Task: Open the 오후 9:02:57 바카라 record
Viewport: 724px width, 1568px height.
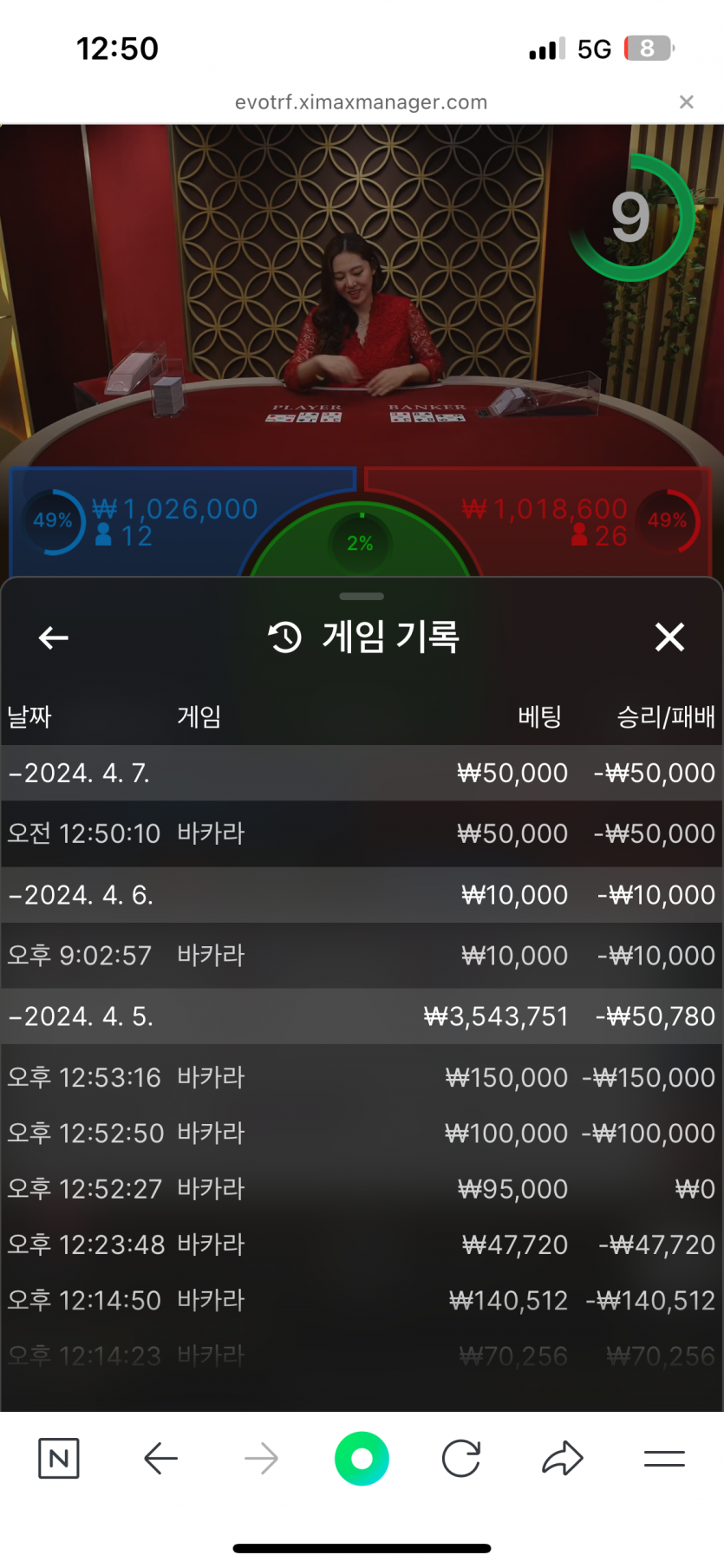Action: 361,956
